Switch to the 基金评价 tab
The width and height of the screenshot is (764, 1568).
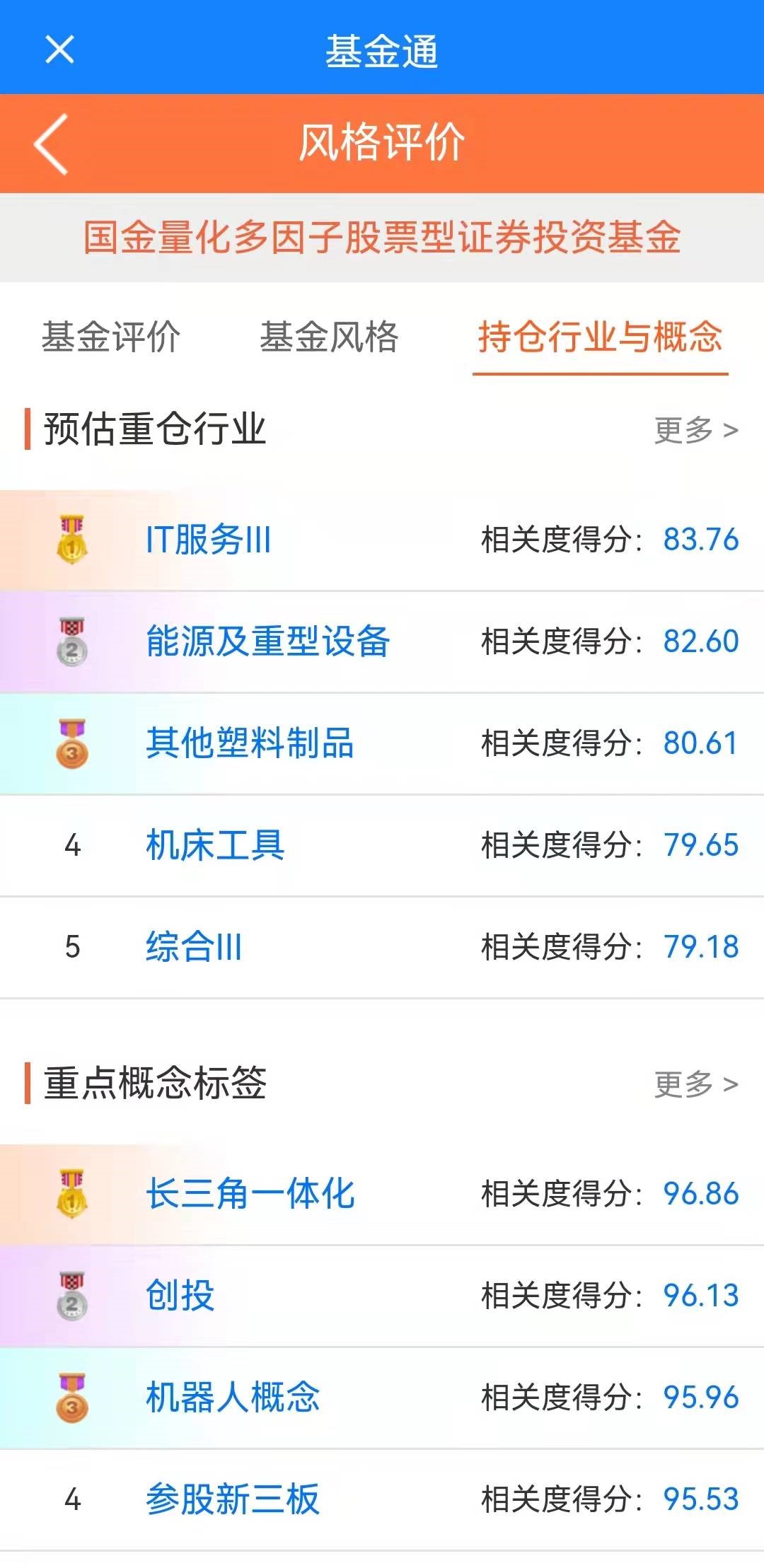point(111,337)
